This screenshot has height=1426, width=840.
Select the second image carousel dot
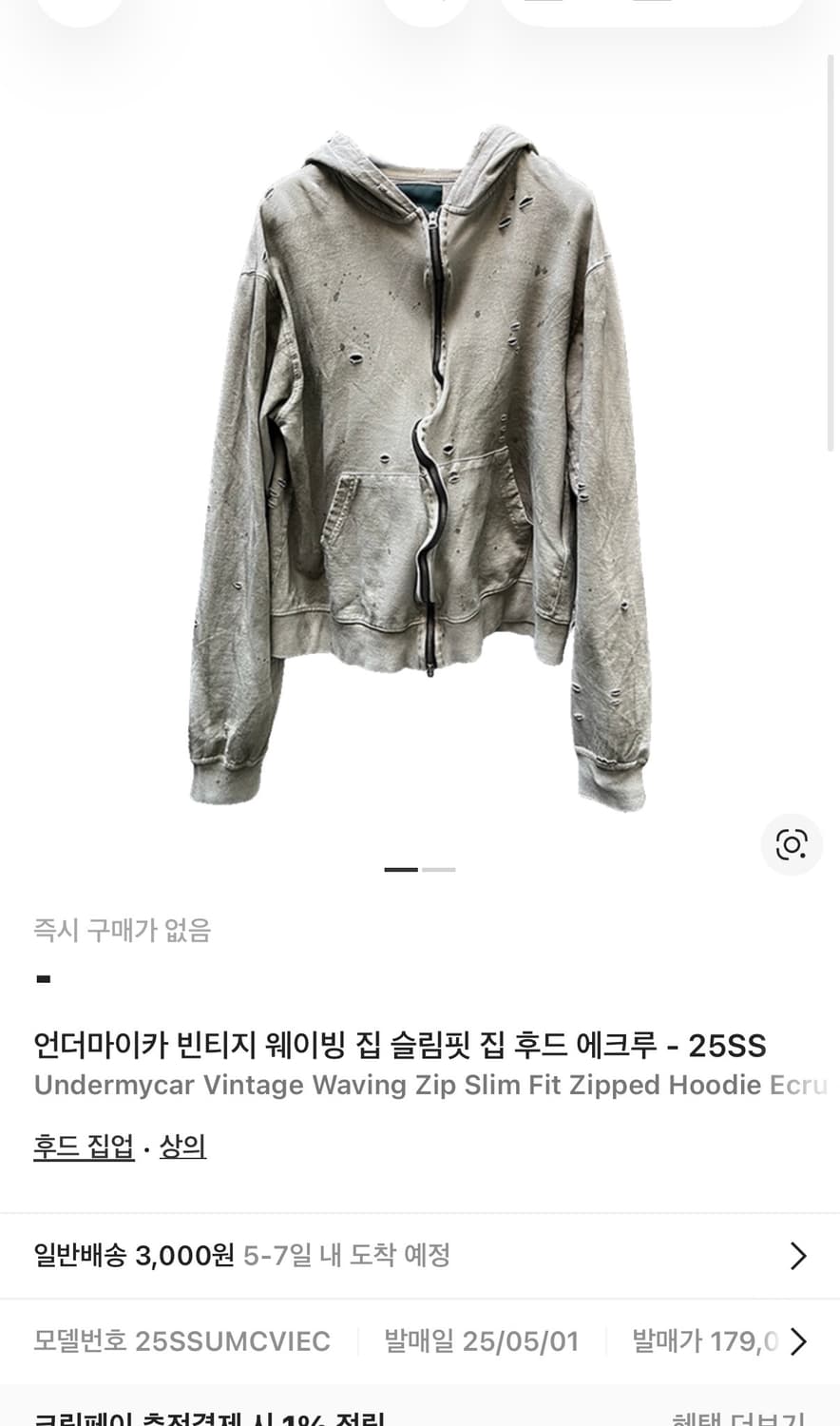(440, 869)
